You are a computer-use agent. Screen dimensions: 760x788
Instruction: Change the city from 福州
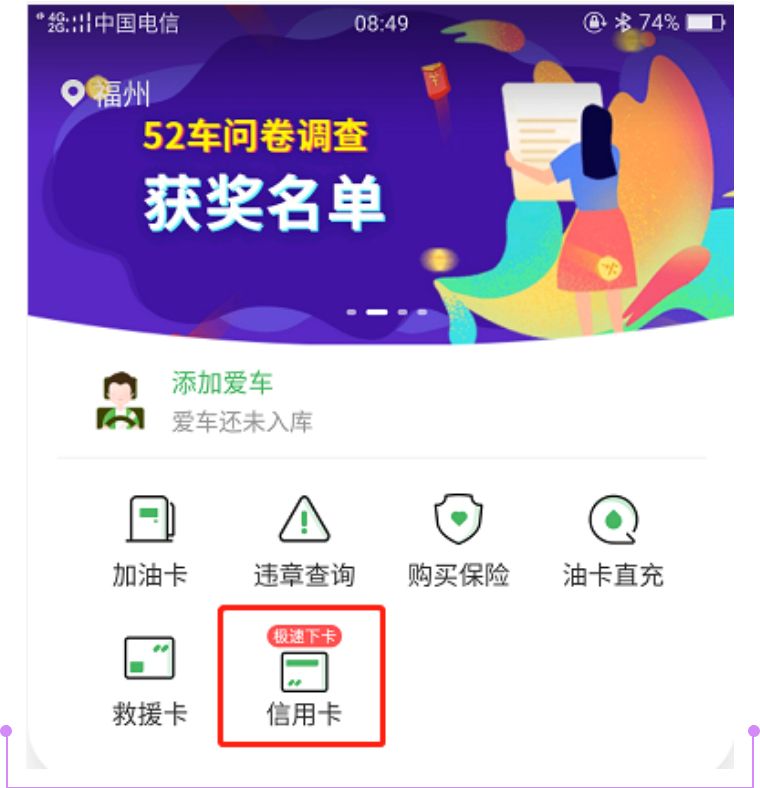tap(107, 94)
